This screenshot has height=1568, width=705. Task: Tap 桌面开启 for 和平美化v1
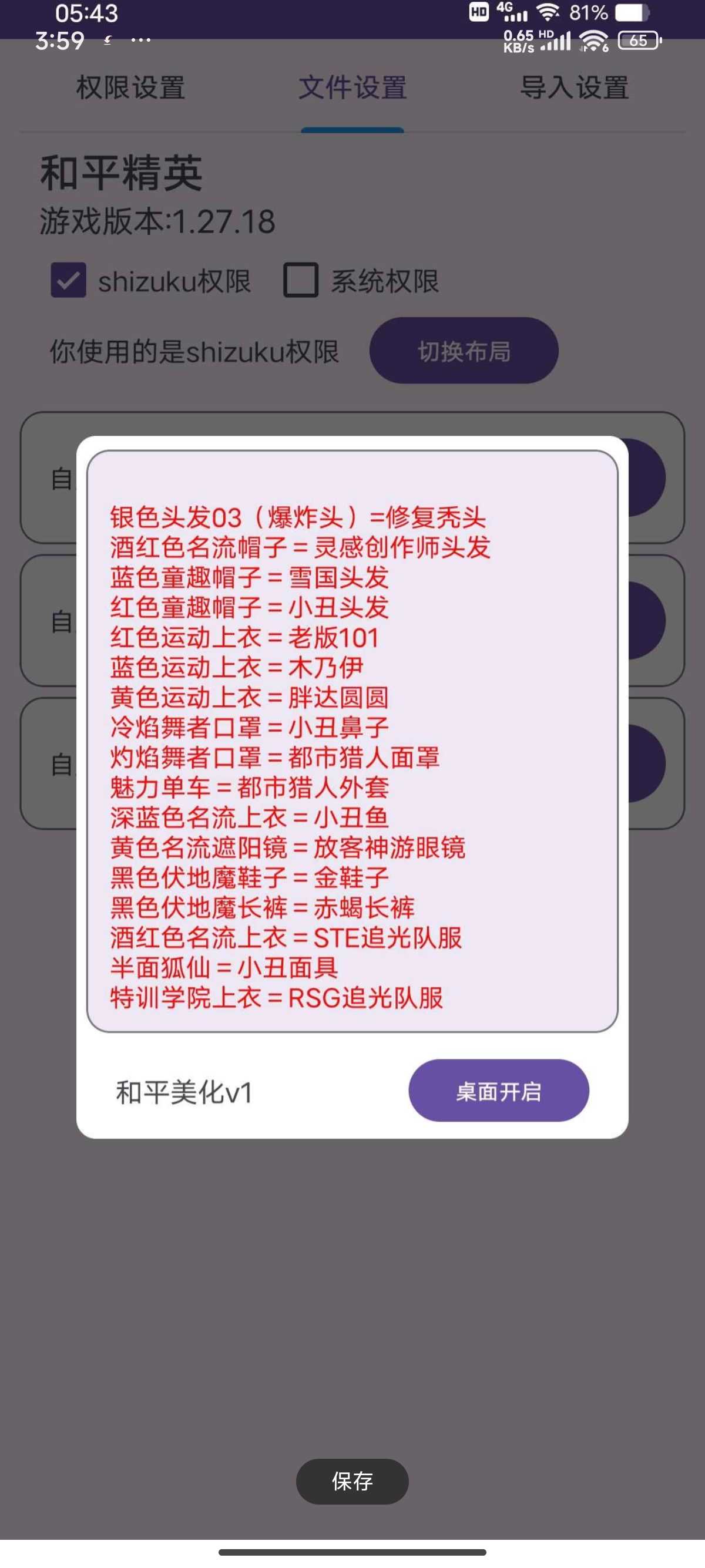coord(499,1091)
